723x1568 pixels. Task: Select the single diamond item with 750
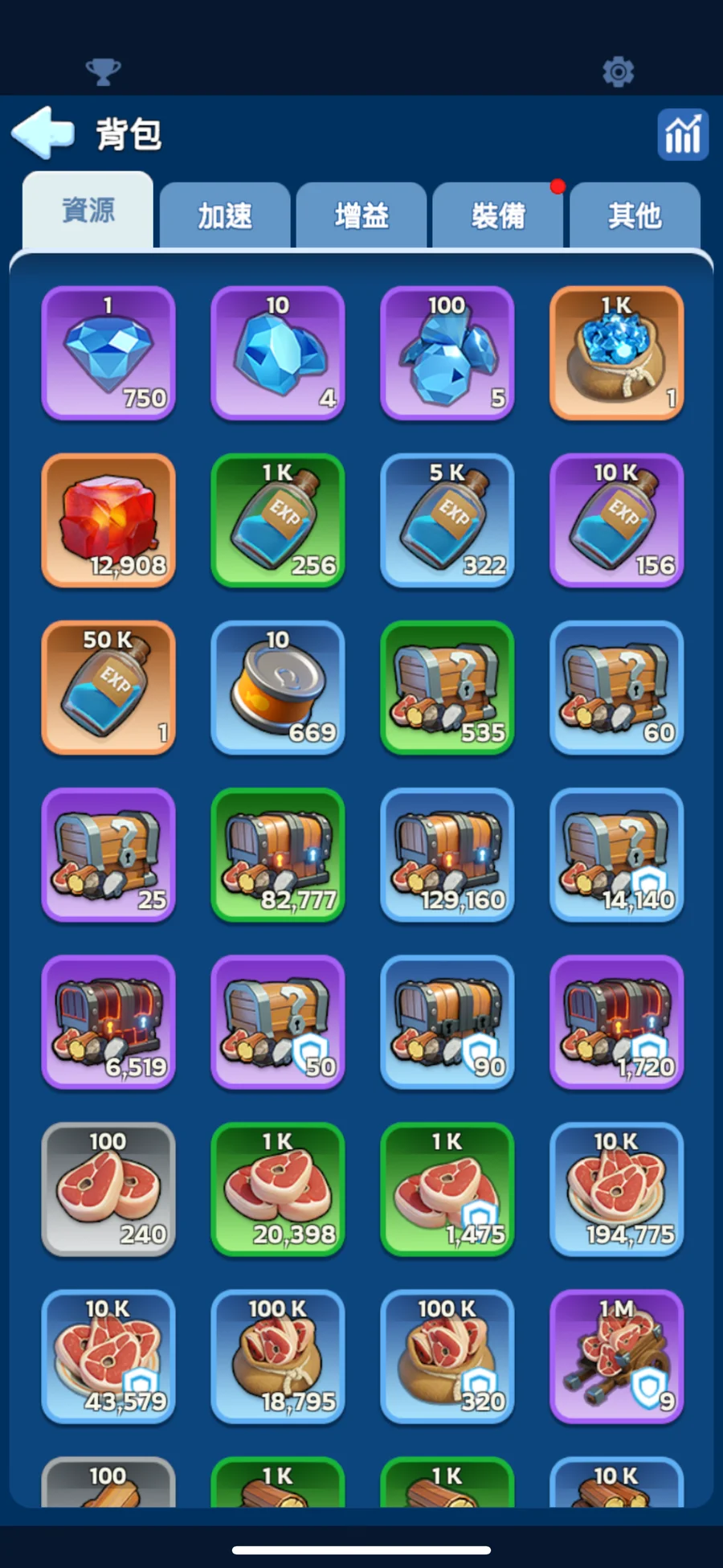coord(108,354)
